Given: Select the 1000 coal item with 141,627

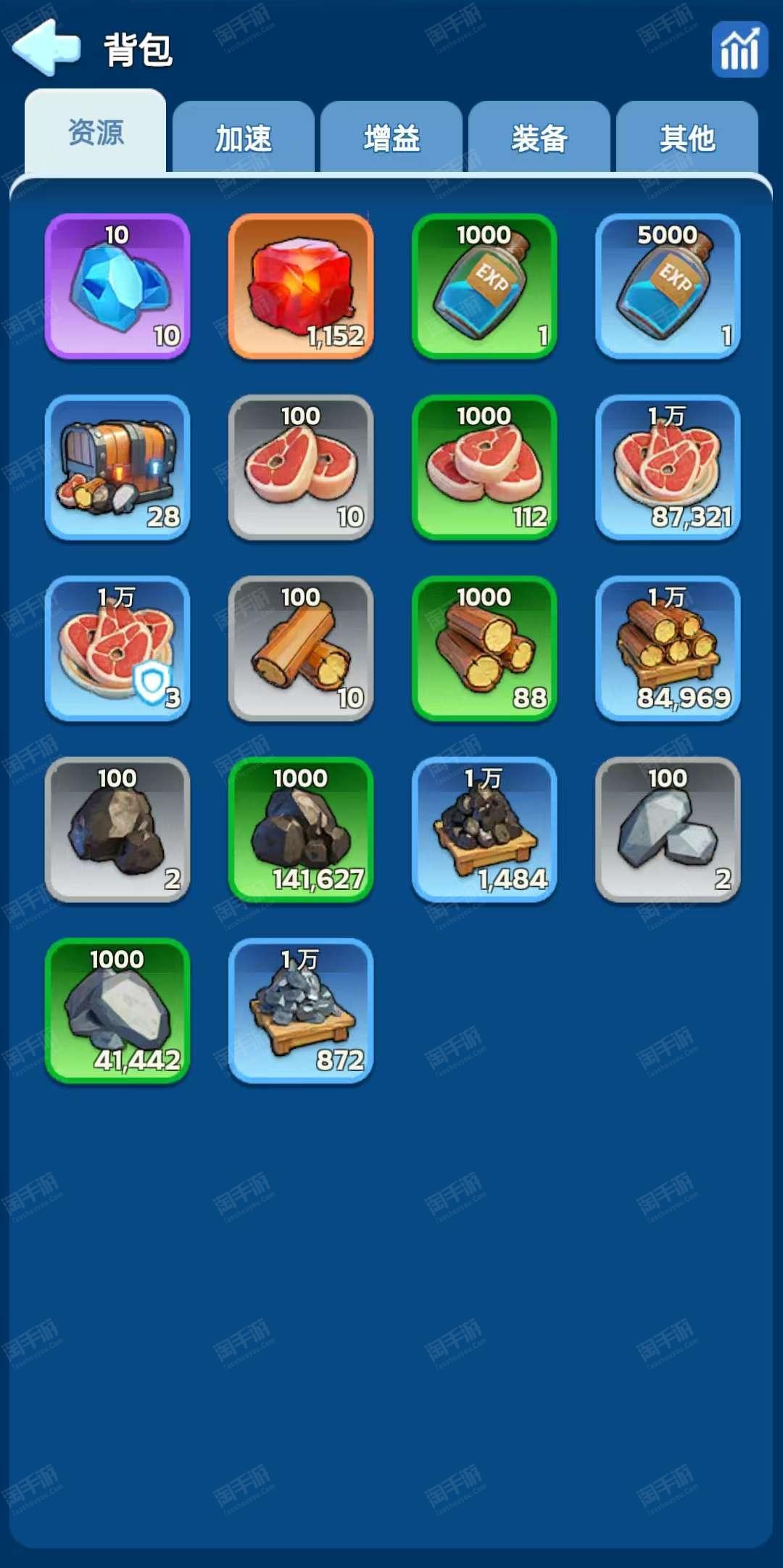Looking at the screenshot, I should coord(301,830).
